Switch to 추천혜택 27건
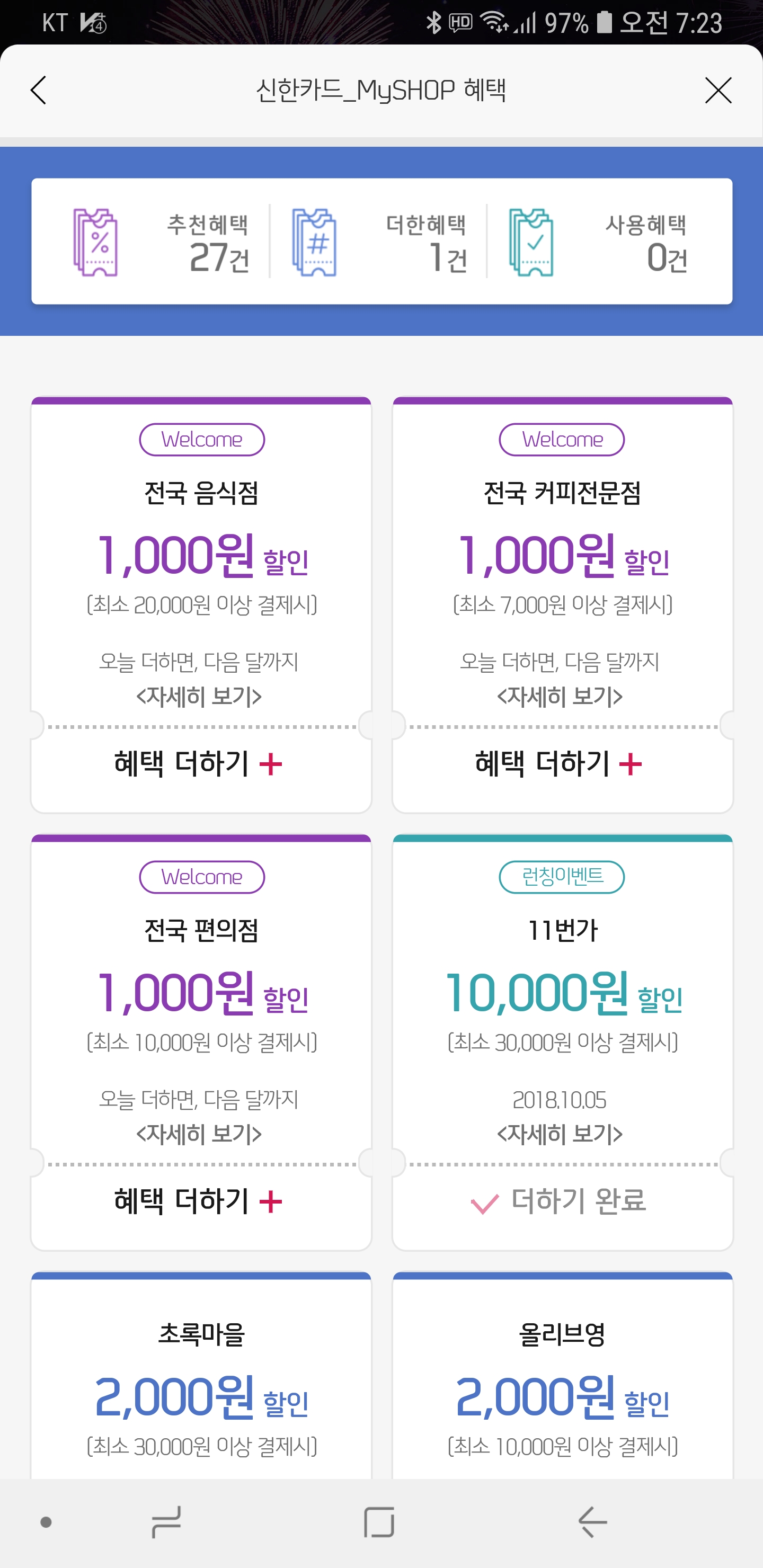 click(x=161, y=242)
